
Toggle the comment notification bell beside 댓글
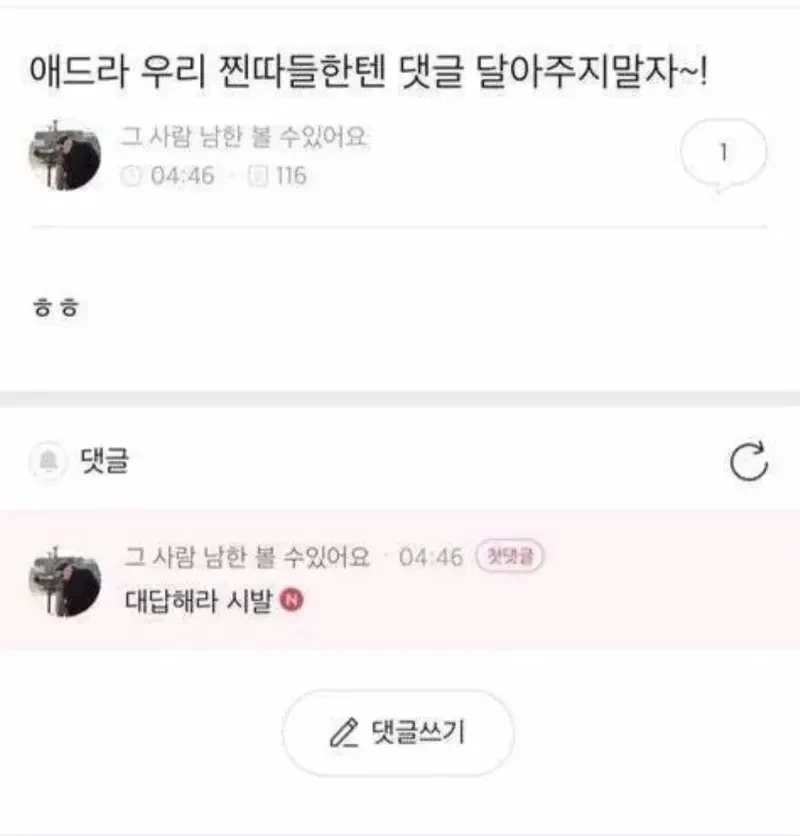49,460
